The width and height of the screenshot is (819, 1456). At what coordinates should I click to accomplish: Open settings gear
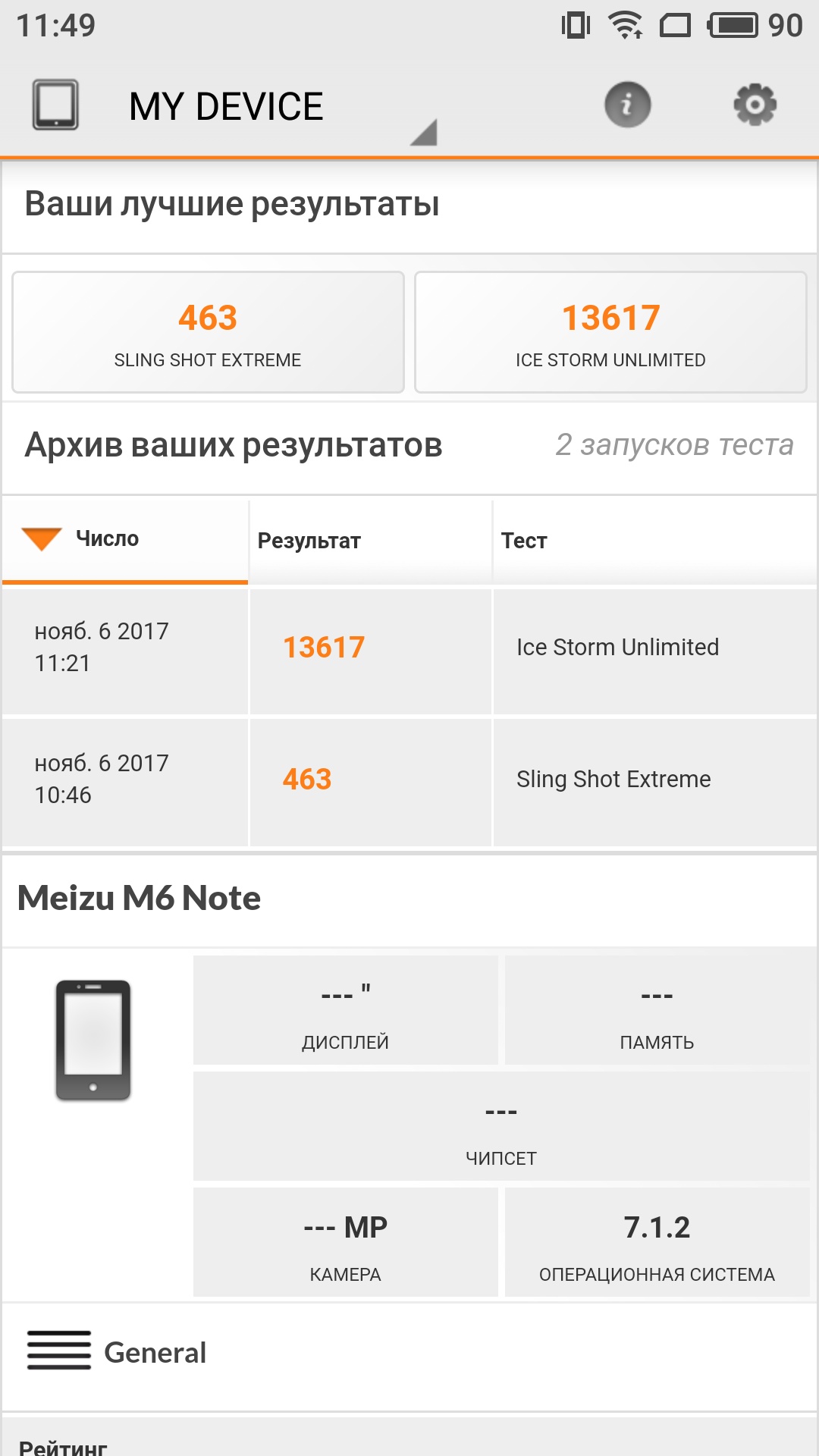pos(755,105)
